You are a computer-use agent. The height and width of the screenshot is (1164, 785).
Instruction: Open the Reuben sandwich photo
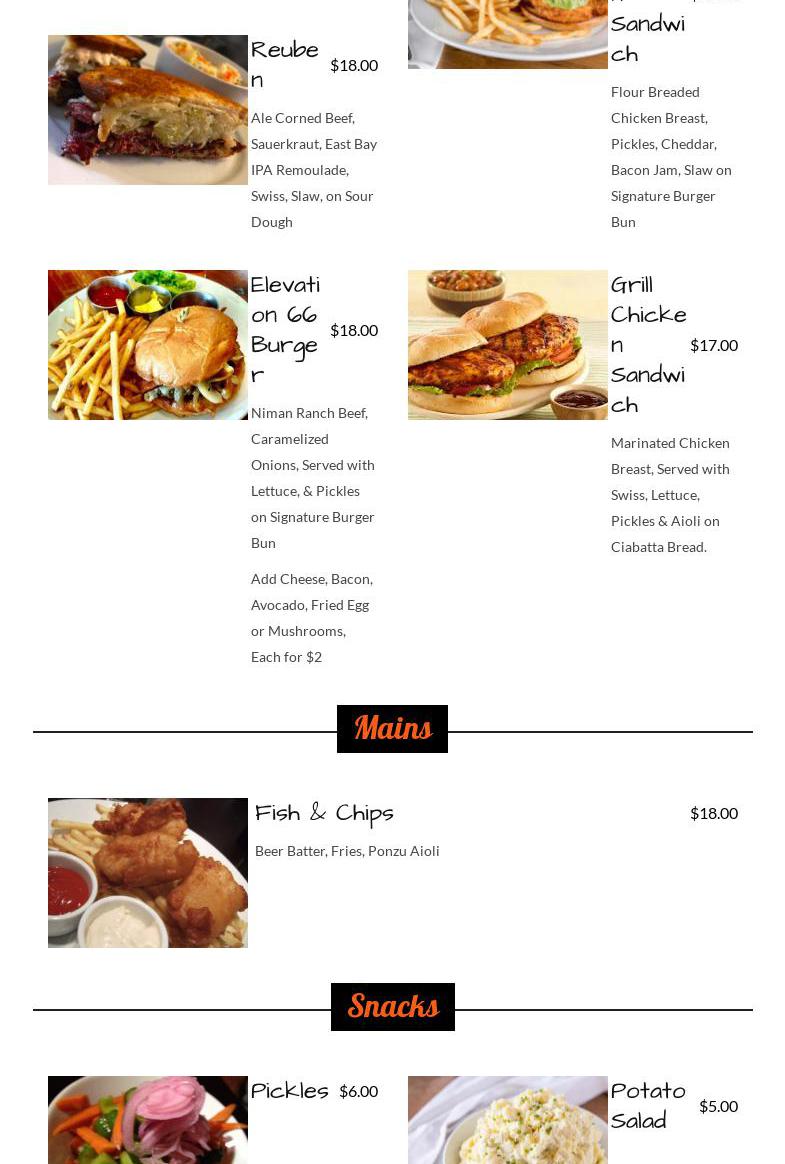(147, 110)
